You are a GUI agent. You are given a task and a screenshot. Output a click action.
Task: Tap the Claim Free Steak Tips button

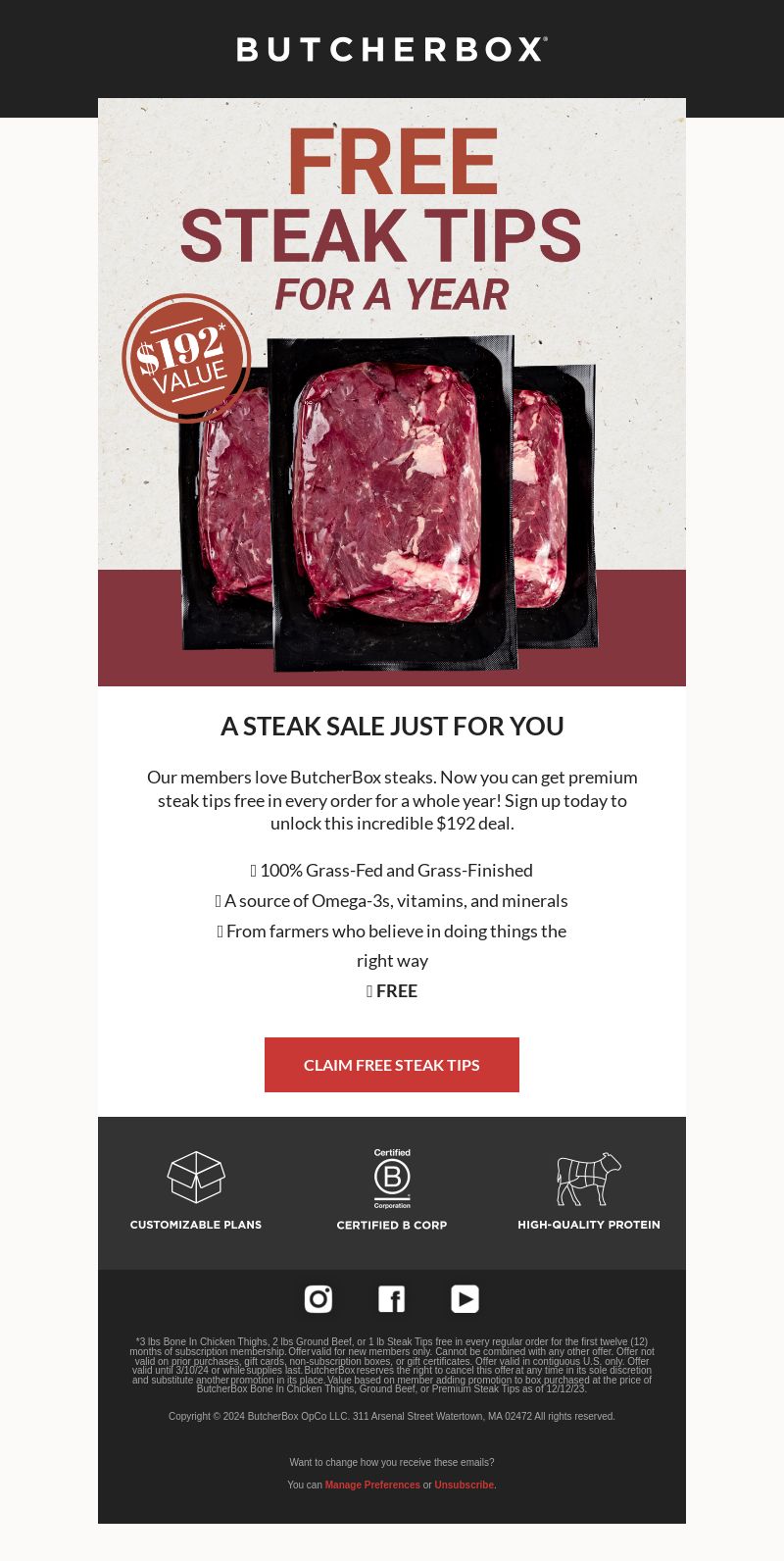coord(392,1065)
